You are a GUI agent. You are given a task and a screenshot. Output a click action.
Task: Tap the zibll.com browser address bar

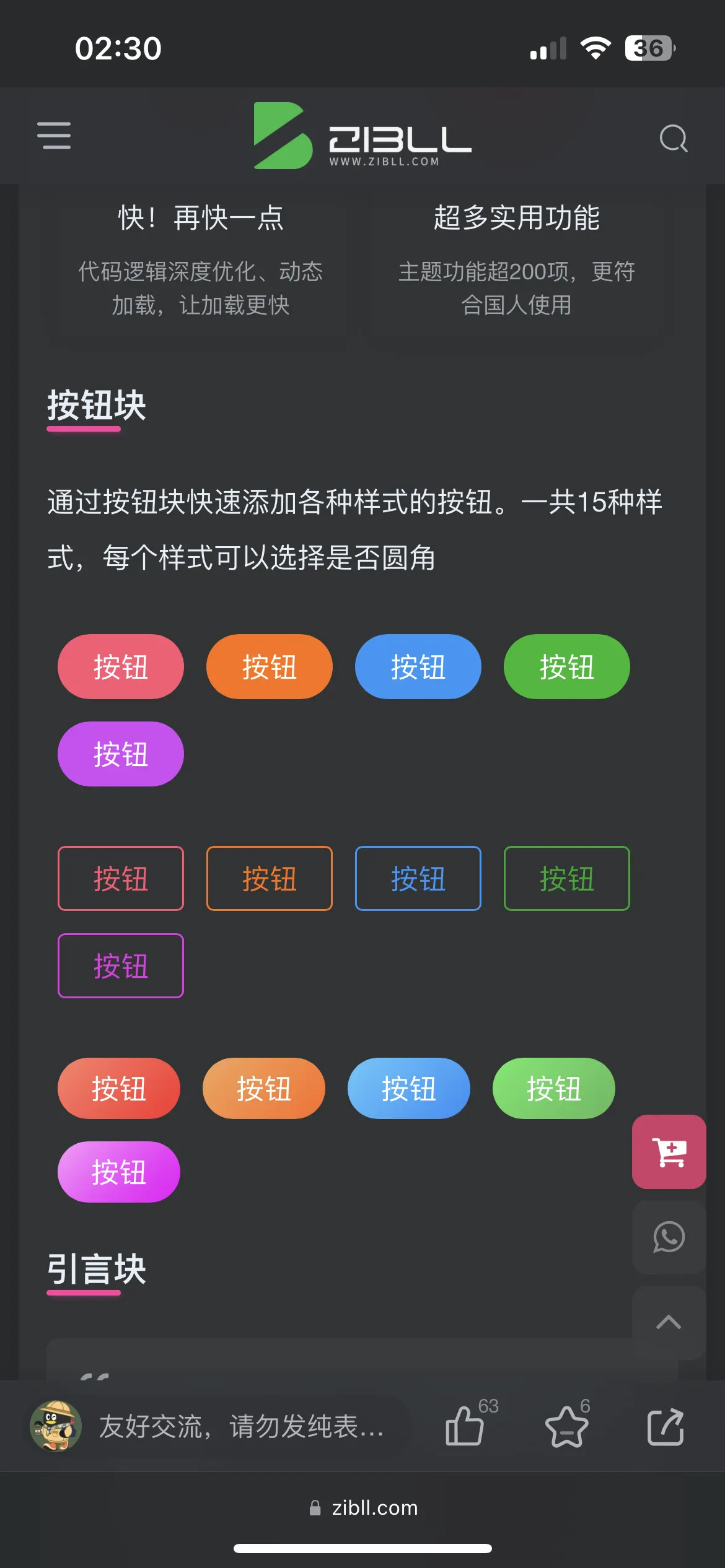[x=363, y=1507]
